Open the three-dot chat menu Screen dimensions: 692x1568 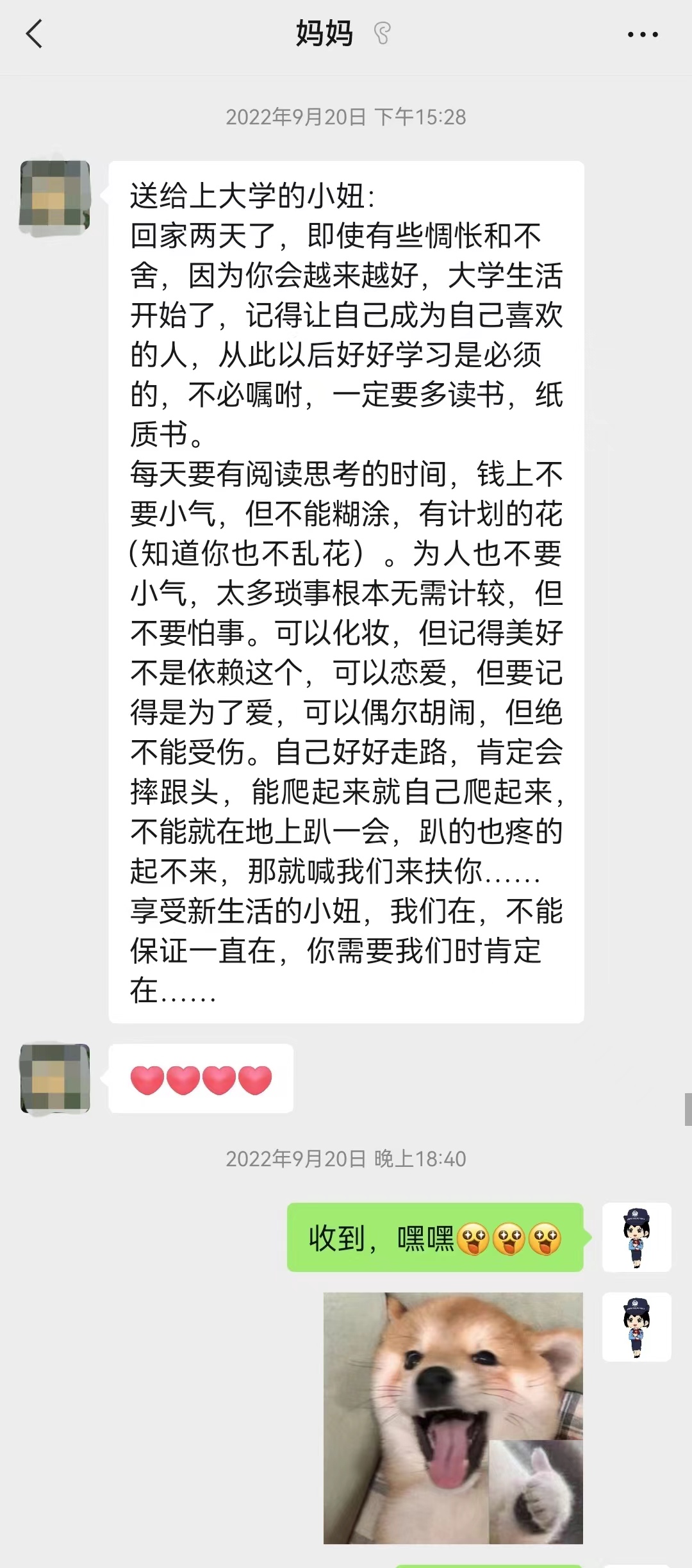pyautogui.click(x=642, y=35)
